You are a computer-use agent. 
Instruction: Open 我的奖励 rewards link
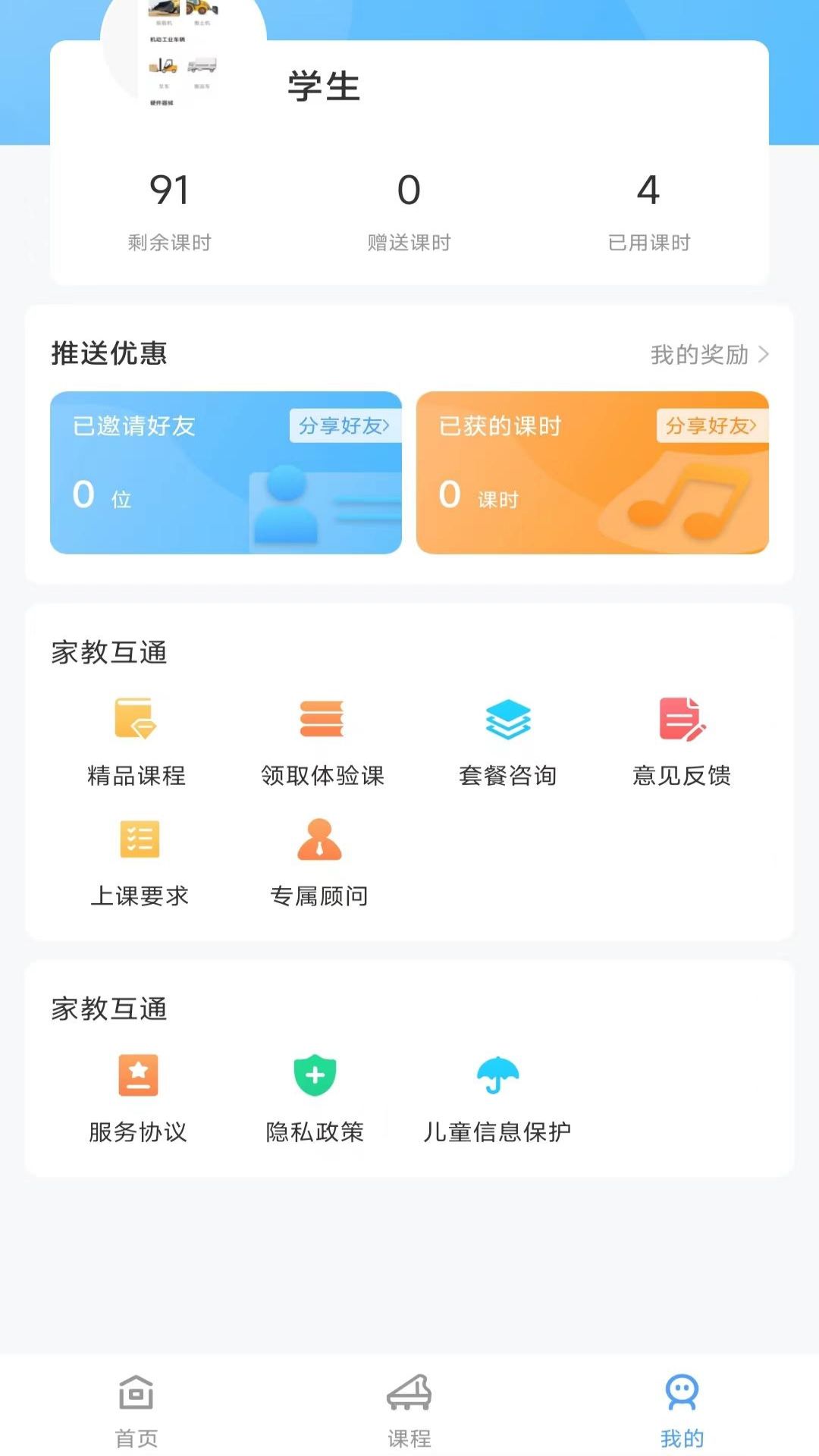pos(709,354)
